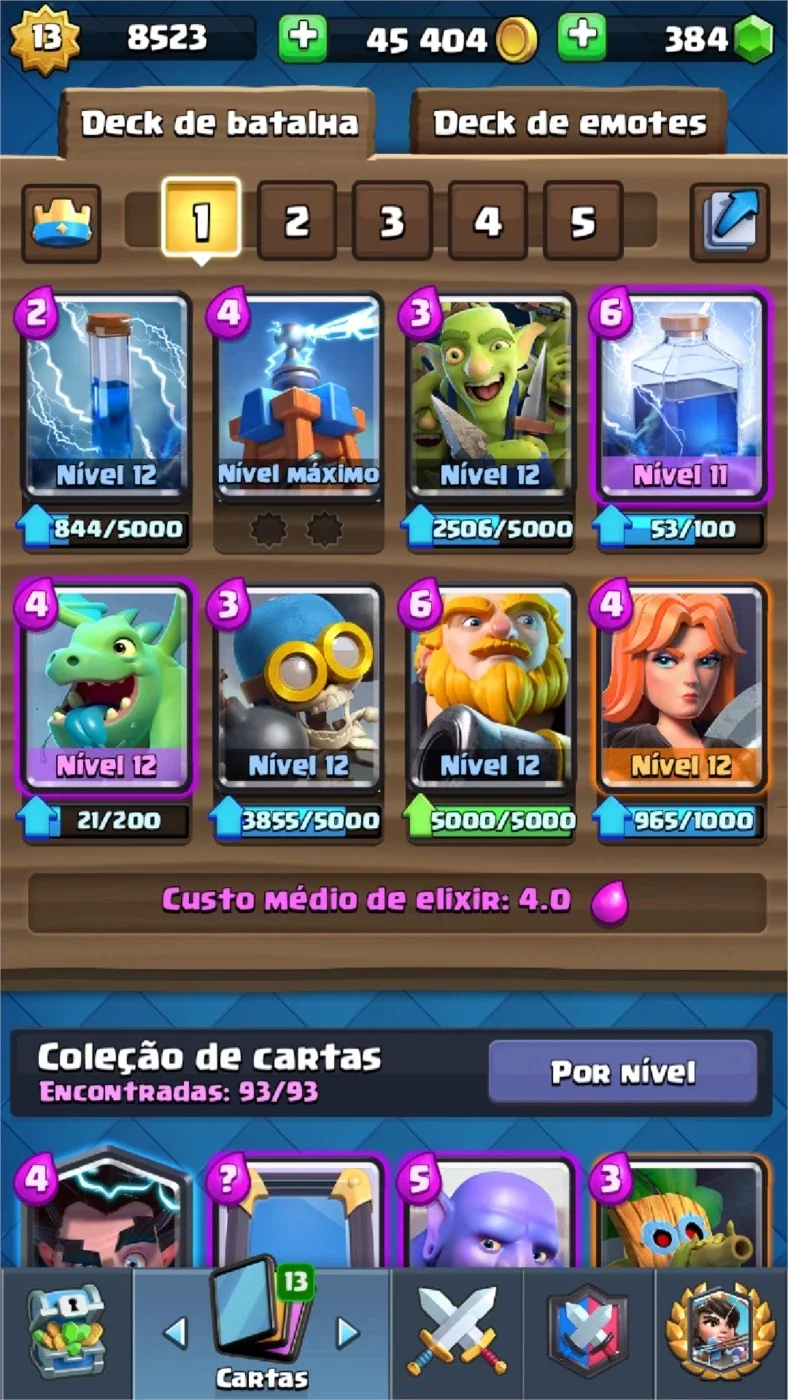Image resolution: width=788 pixels, height=1400 pixels.
Task: Change card sorting with Por nível button
Action: coord(622,1072)
